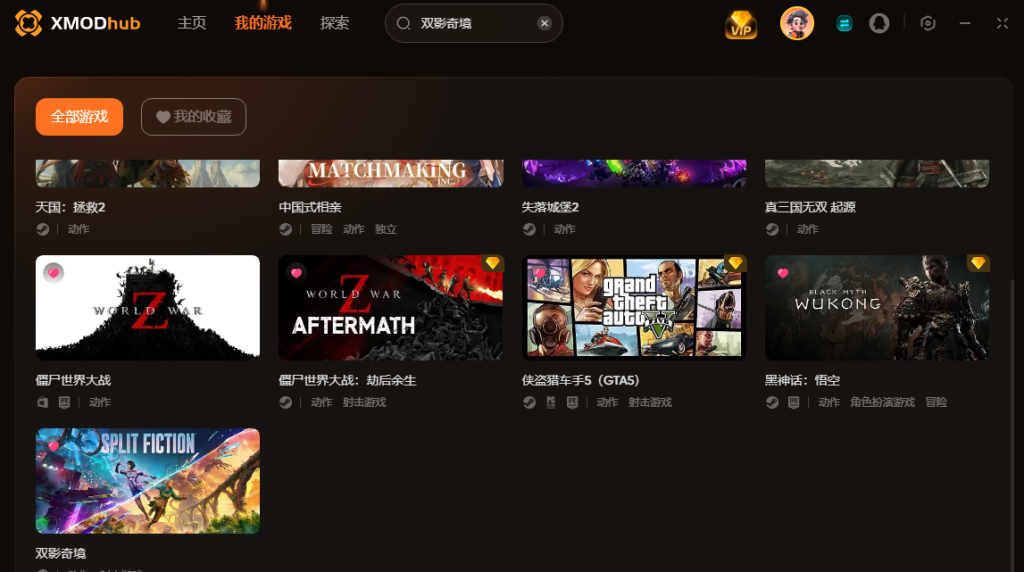This screenshot has width=1024, height=572.
Task: Open the 侠盗猎车手5 (GTA5) card
Action: (634, 308)
